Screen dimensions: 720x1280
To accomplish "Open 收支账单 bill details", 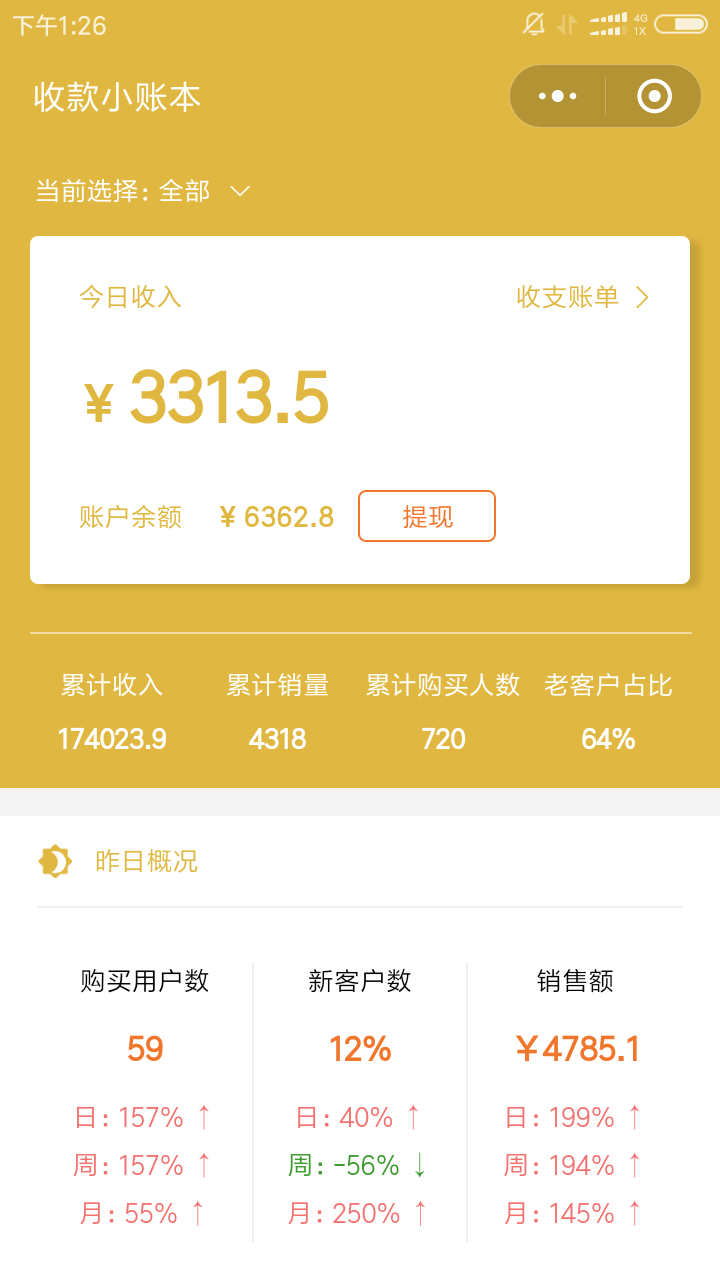I will click(x=583, y=297).
